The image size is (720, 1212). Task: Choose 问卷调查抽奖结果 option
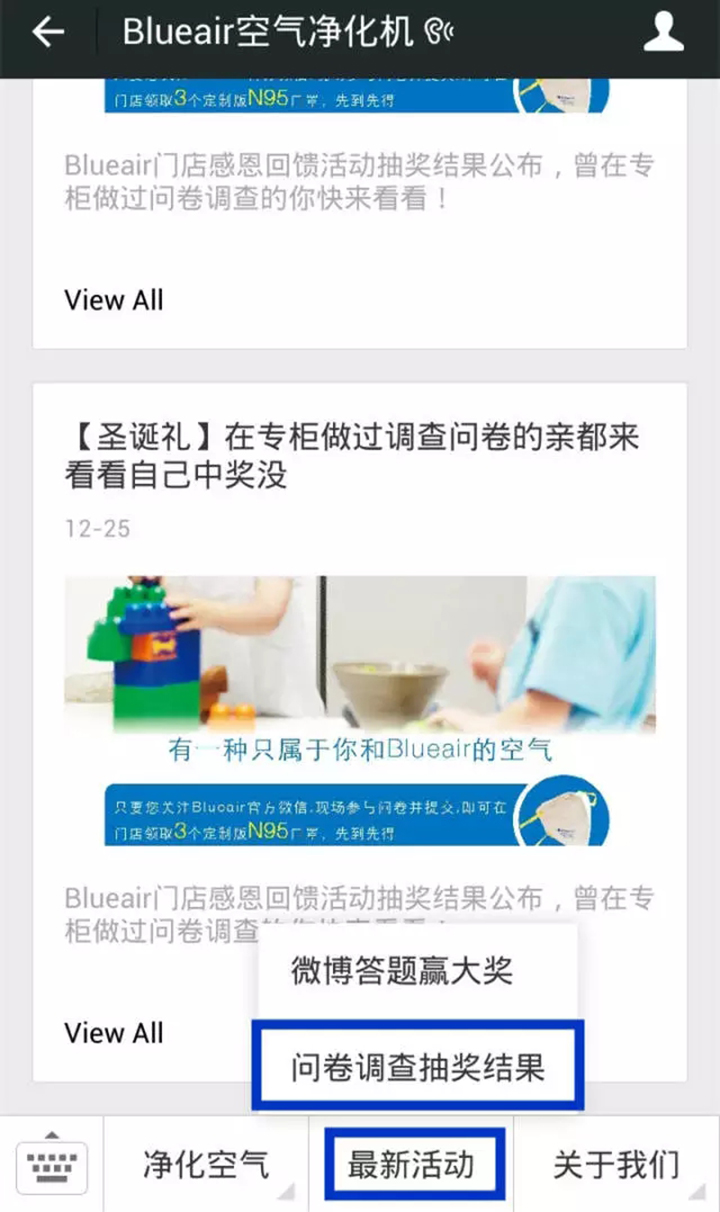[x=417, y=1066]
